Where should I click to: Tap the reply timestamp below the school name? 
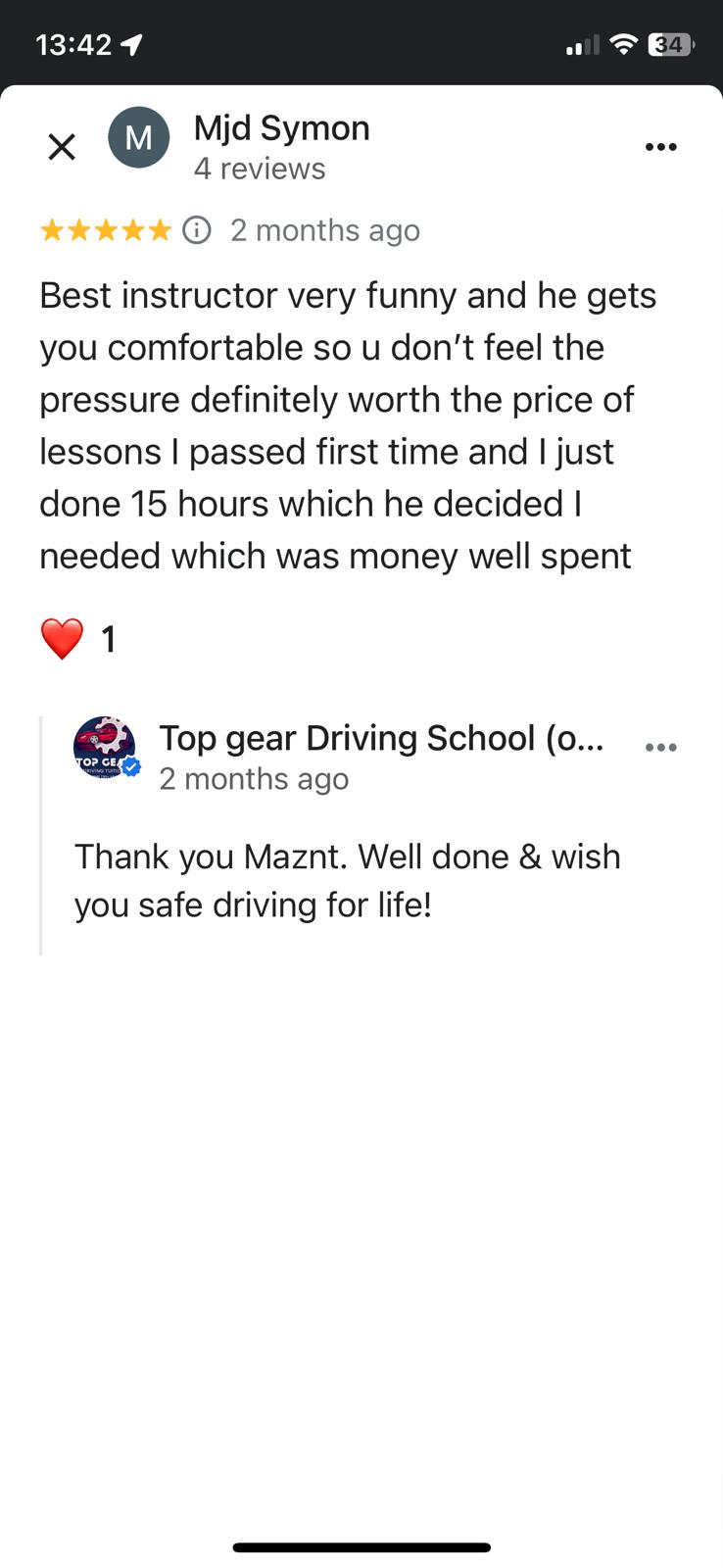254,778
